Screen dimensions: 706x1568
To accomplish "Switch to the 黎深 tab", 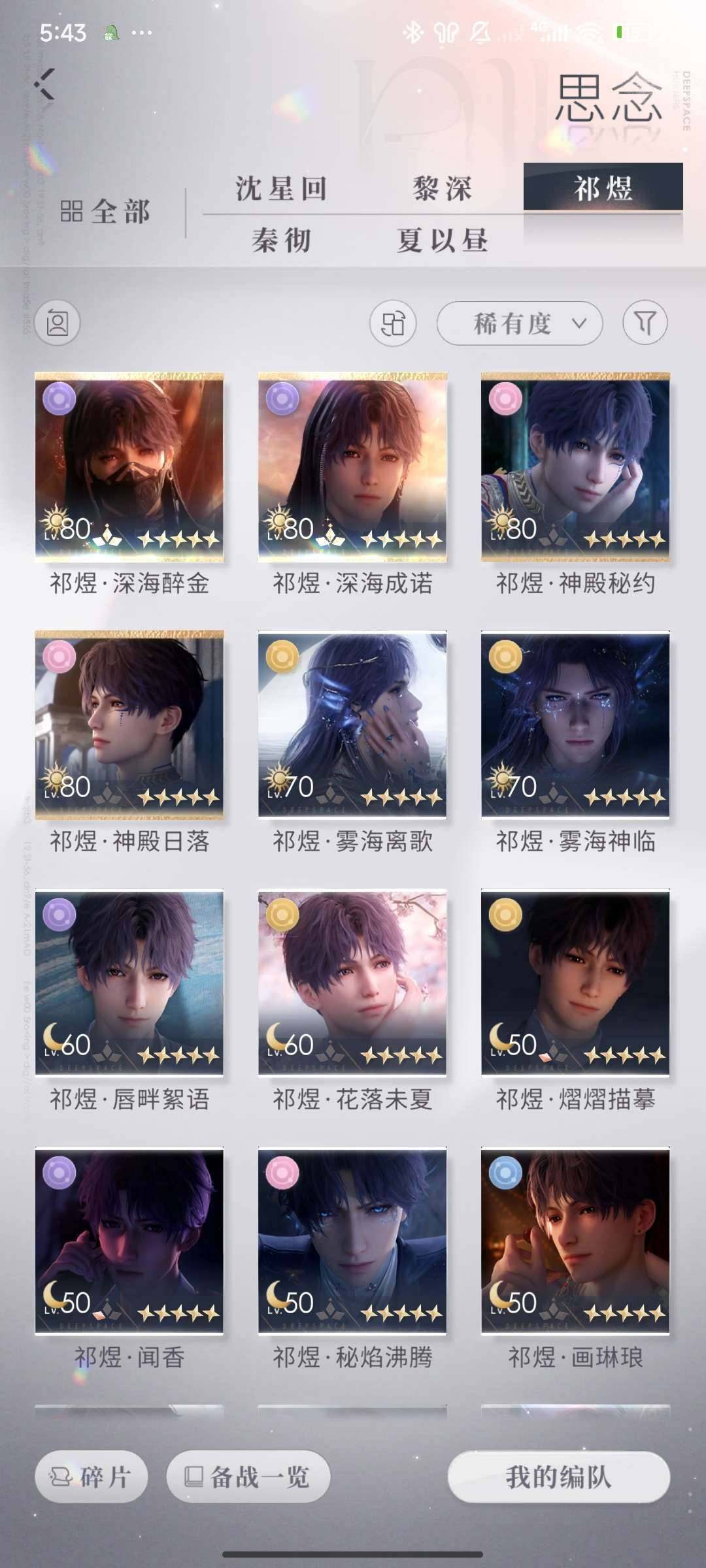I will pyautogui.click(x=443, y=189).
